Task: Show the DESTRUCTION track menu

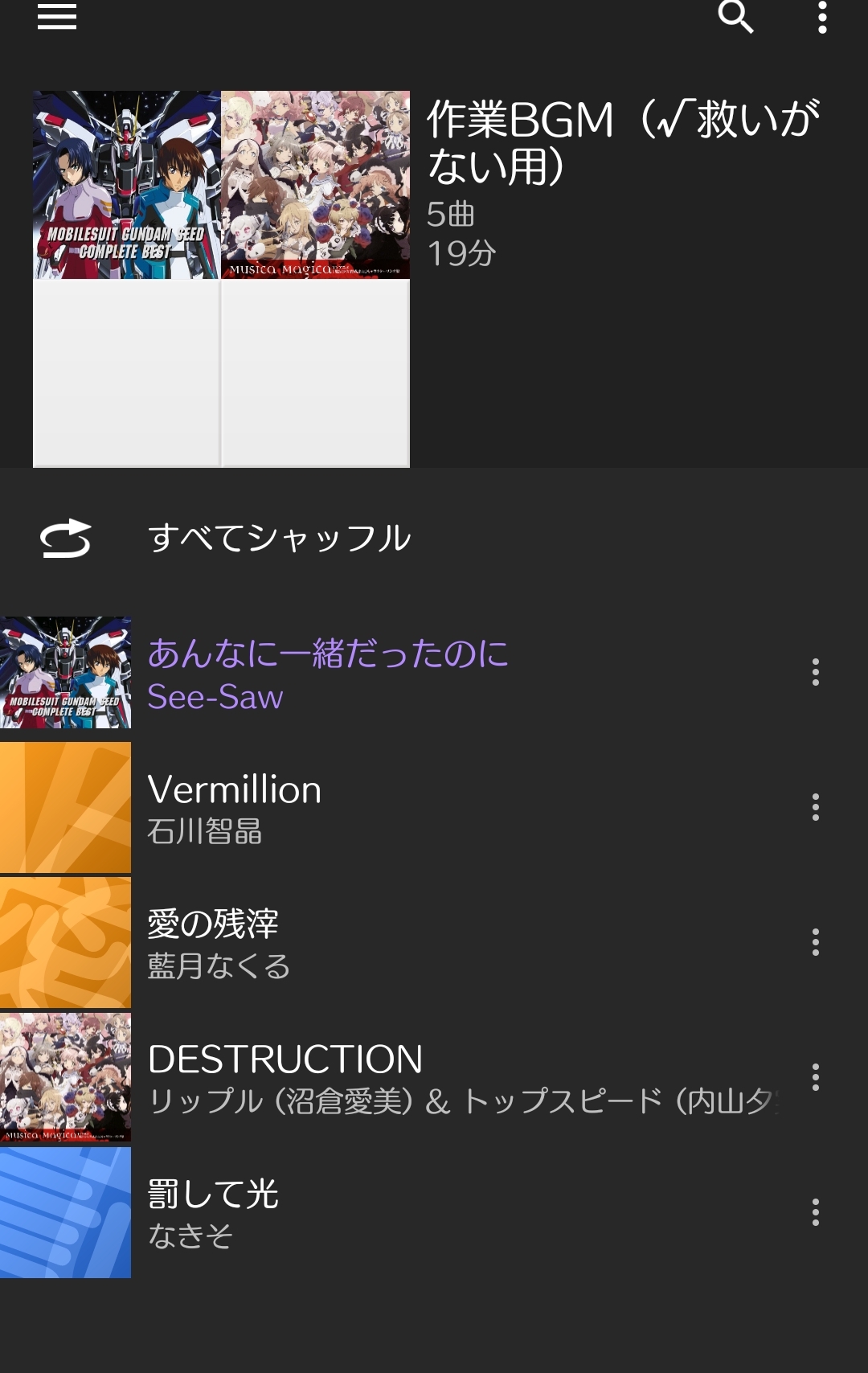Action: coord(815,1077)
